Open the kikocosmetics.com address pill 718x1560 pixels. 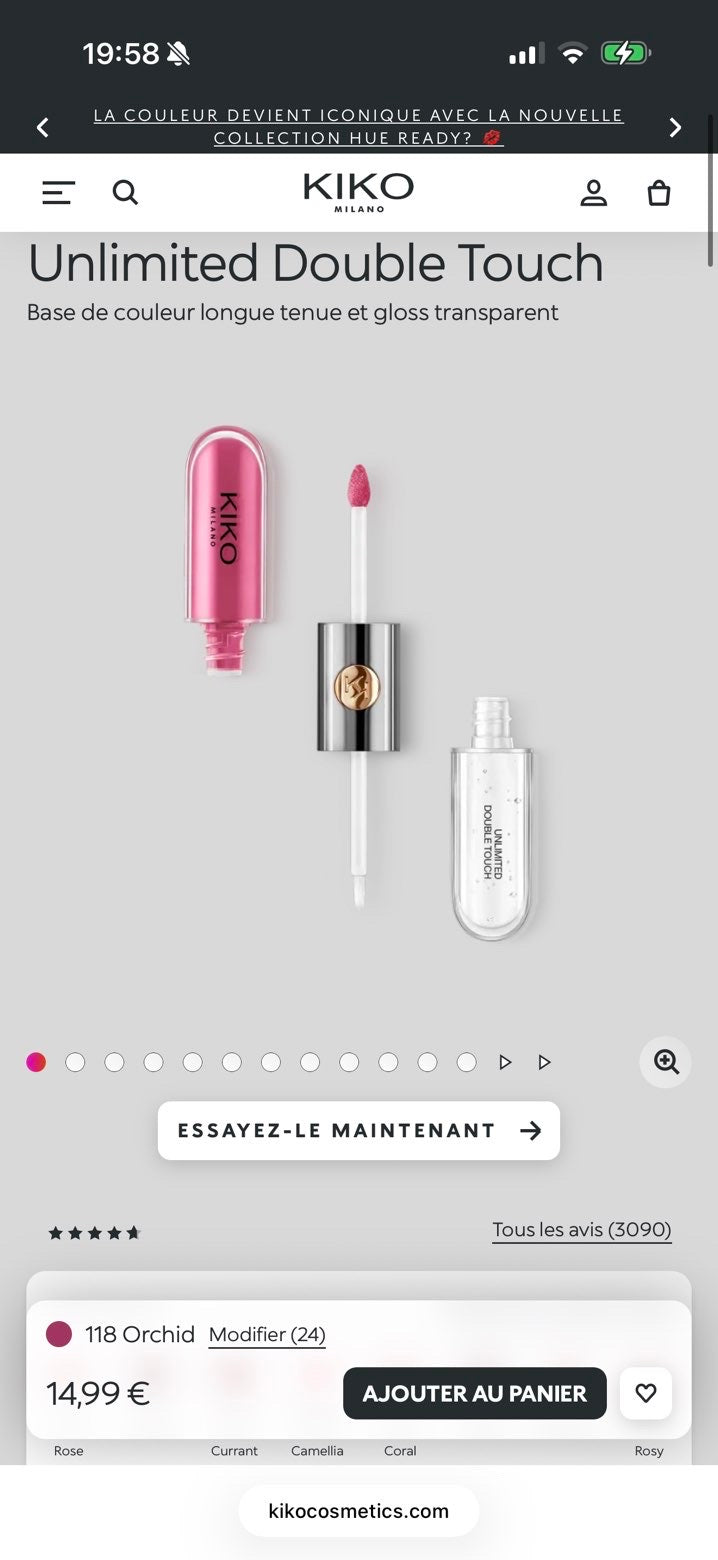[x=359, y=1511]
